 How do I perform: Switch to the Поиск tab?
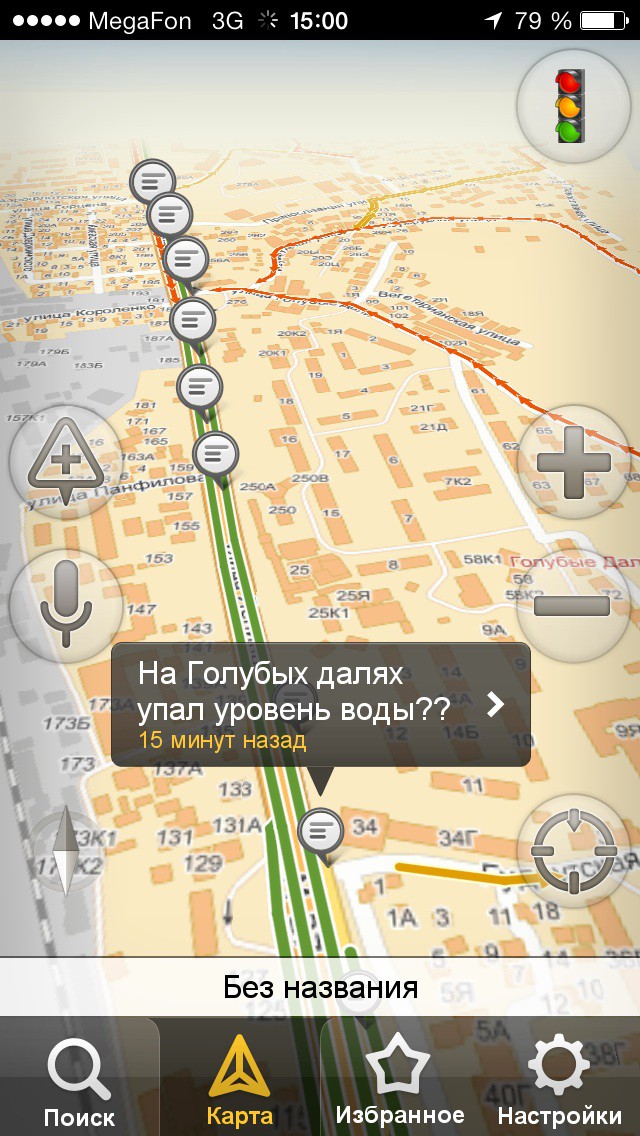point(79,1080)
